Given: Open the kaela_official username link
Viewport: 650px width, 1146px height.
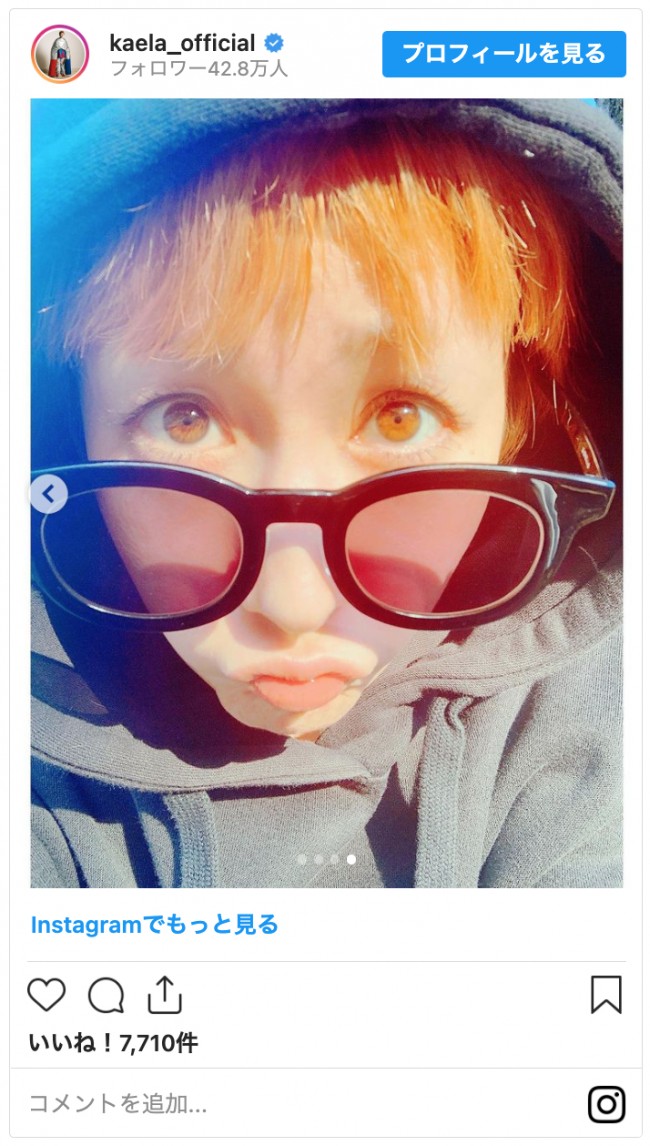Looking at the screenshot, I should pyautogui.click(x=182, y=43).
